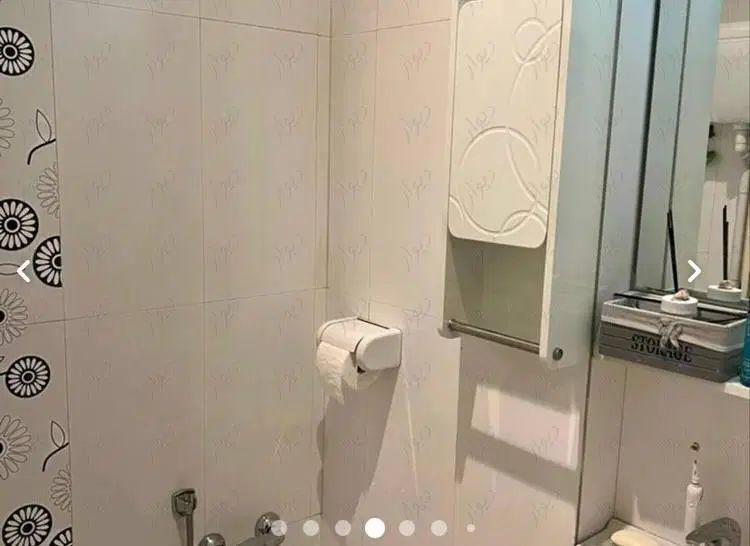This screenshot has height=546, width=750.
Task: Go to the next listing photo
Action: [693, 270]
